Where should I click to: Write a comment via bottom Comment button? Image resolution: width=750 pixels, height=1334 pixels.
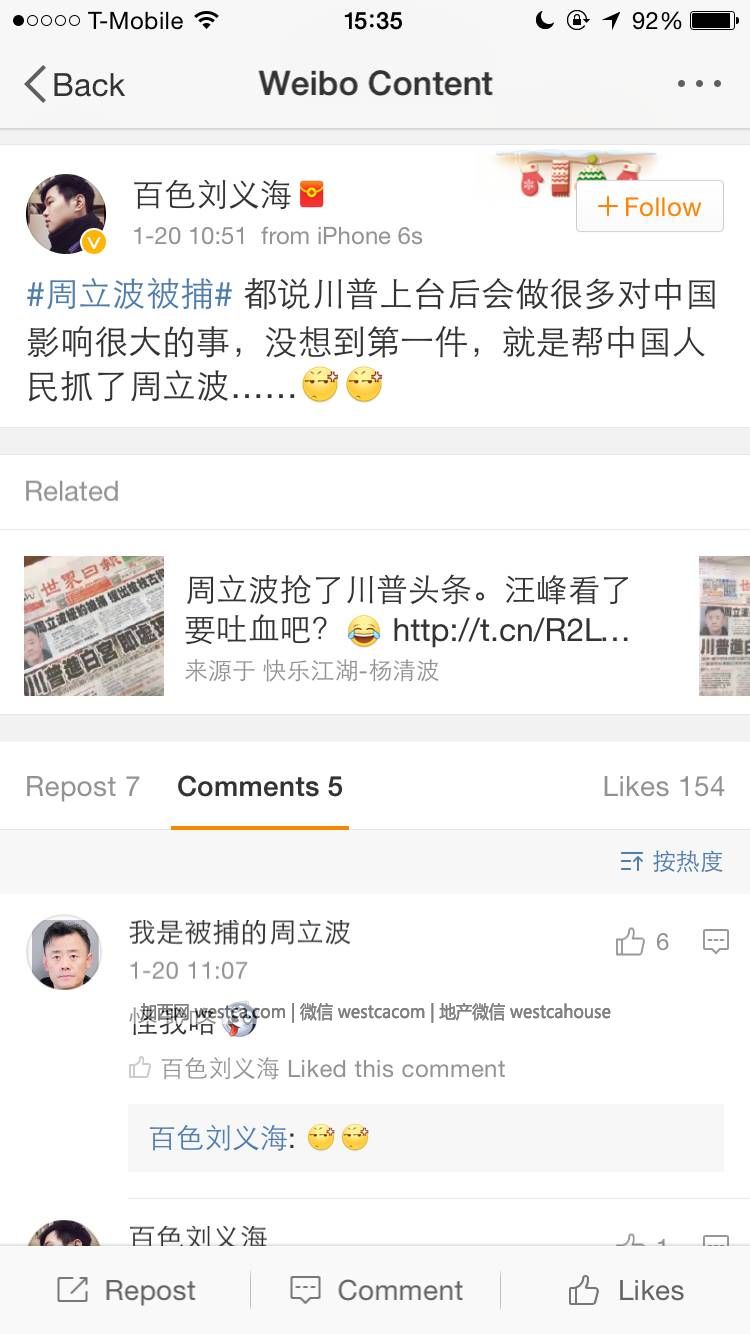click(x=376, y=1290)
